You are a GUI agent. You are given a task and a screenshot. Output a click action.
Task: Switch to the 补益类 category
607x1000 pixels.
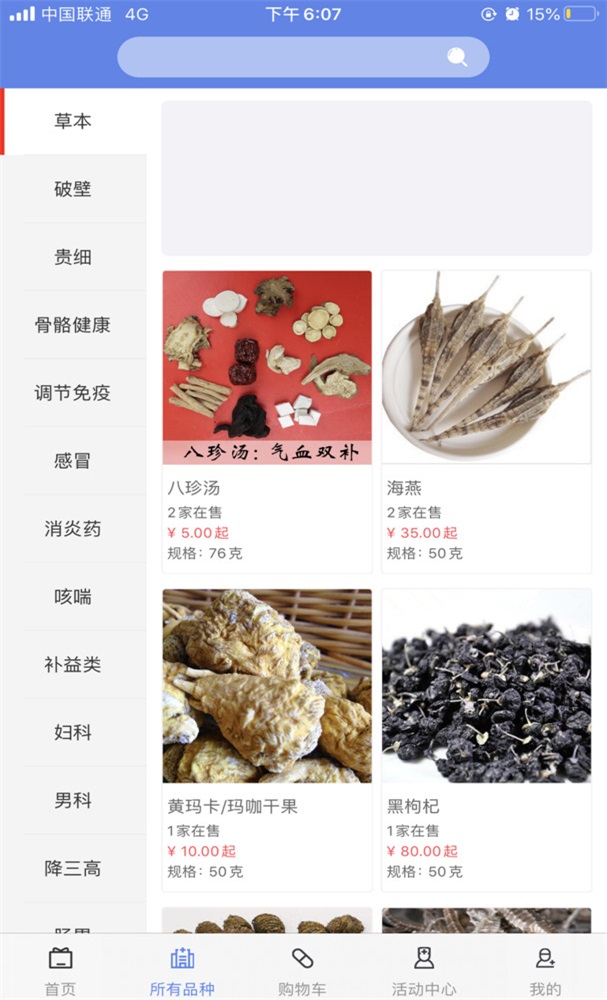(73, 665)
